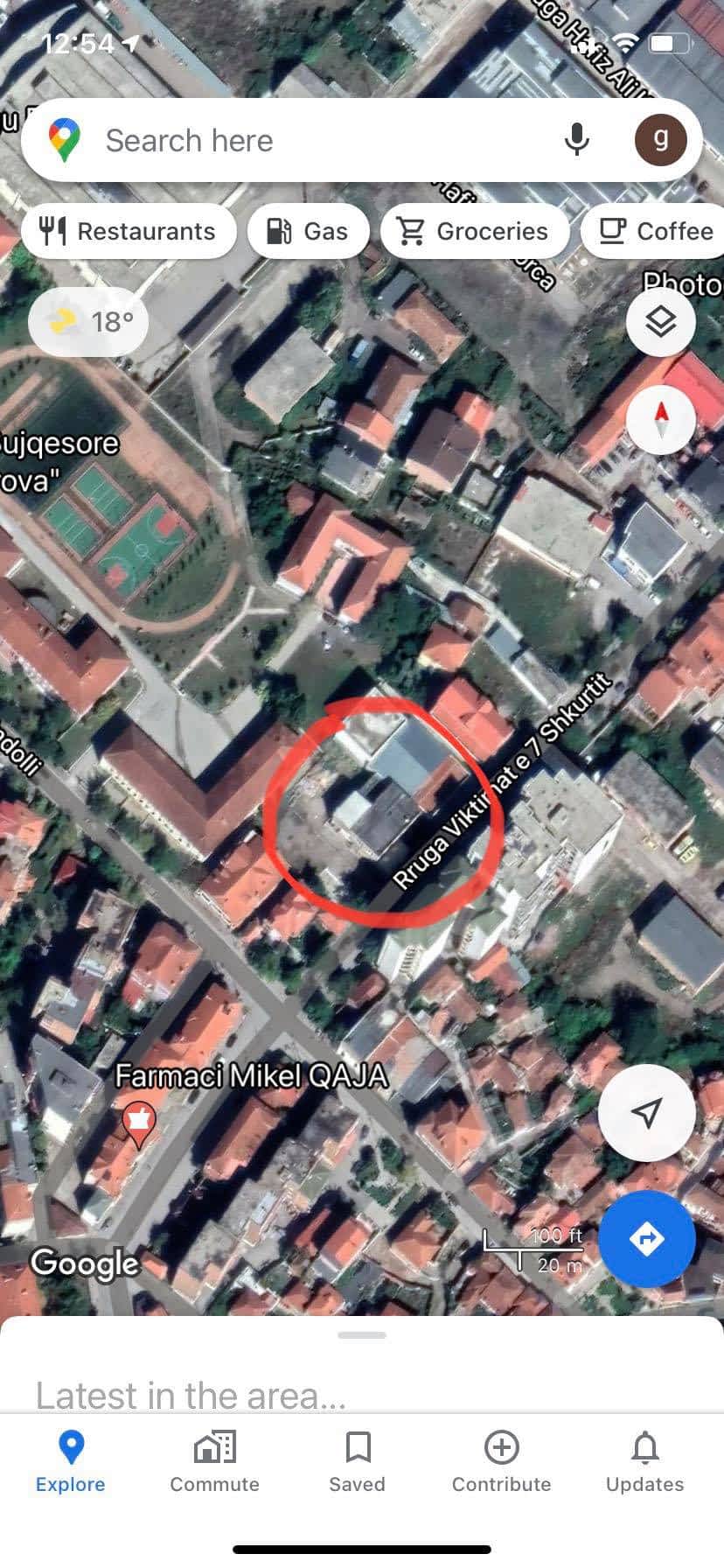724x1568 pixels.
Task: Reset map orientation with compass
Action: click(660, 420)
